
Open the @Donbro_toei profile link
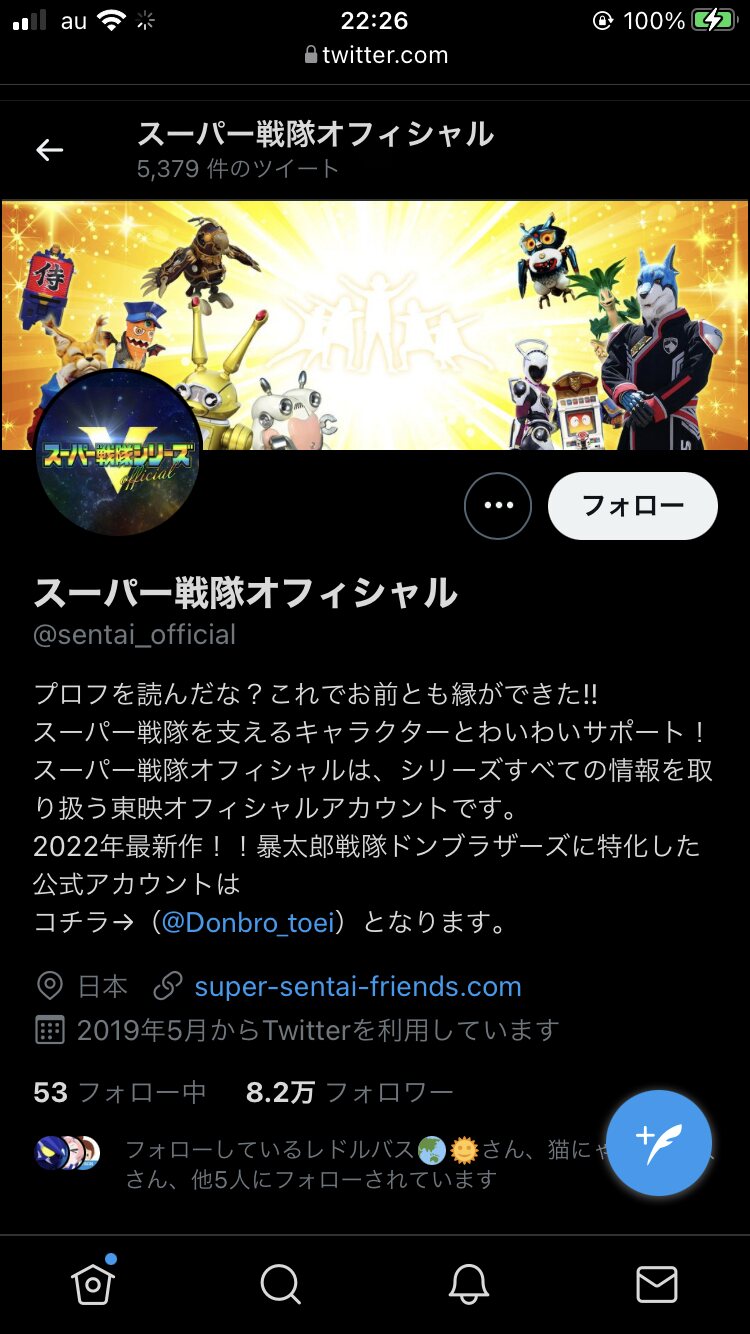(248, 922)
